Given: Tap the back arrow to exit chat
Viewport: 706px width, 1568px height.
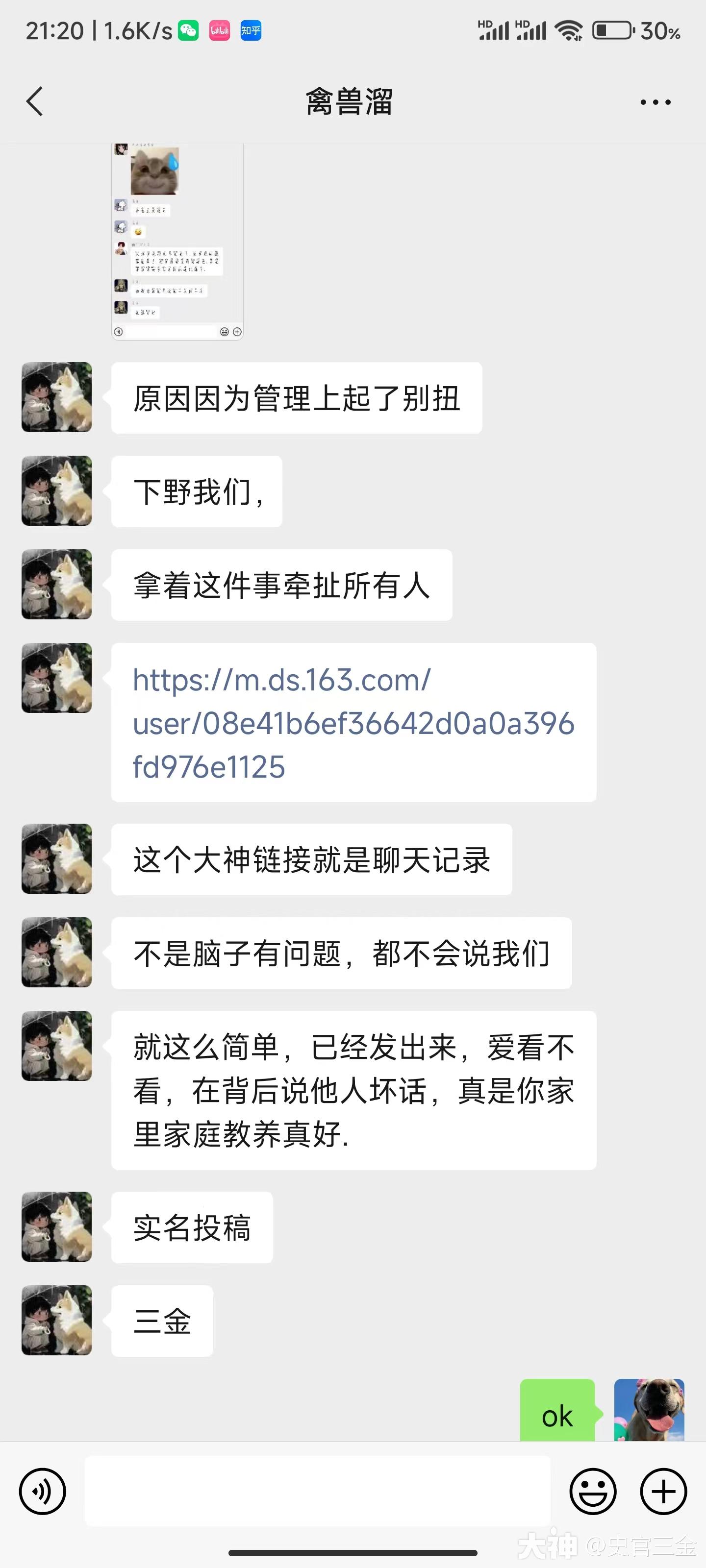Looking at the screenshot, I should [35, 101].
